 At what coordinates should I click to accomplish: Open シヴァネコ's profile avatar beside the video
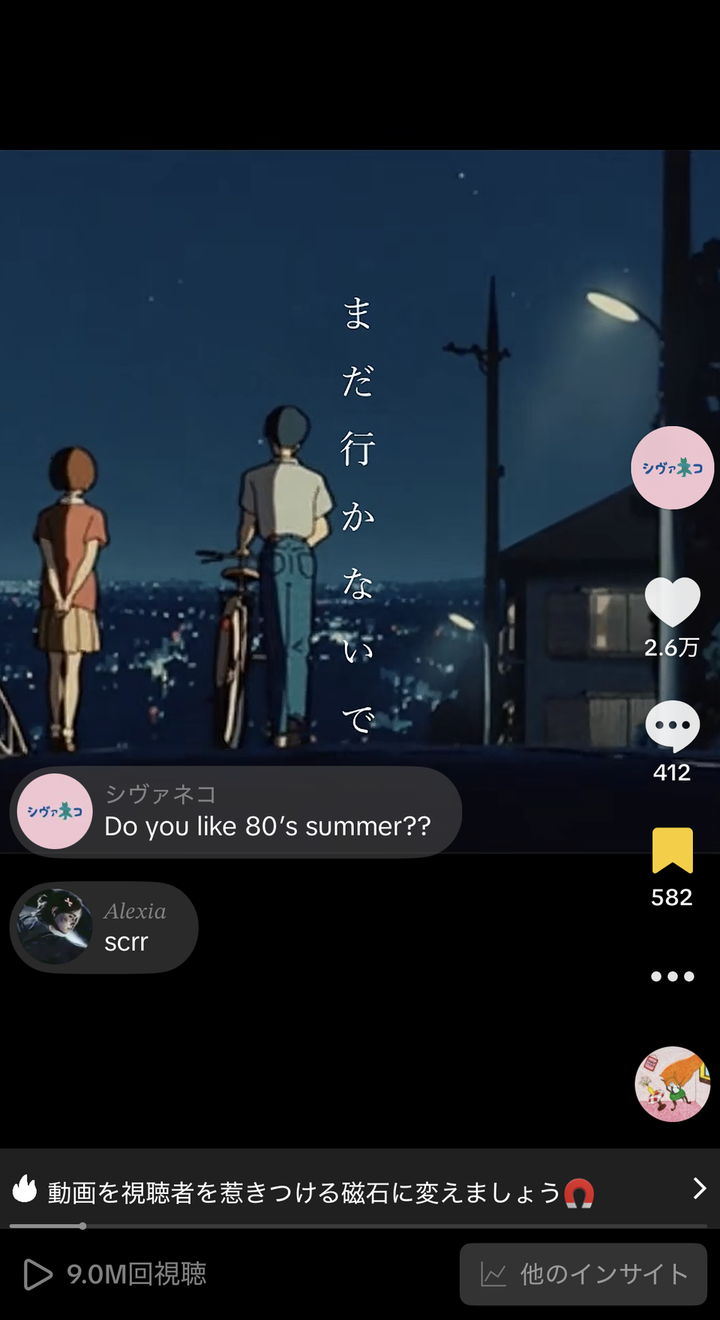pos(672,467)
